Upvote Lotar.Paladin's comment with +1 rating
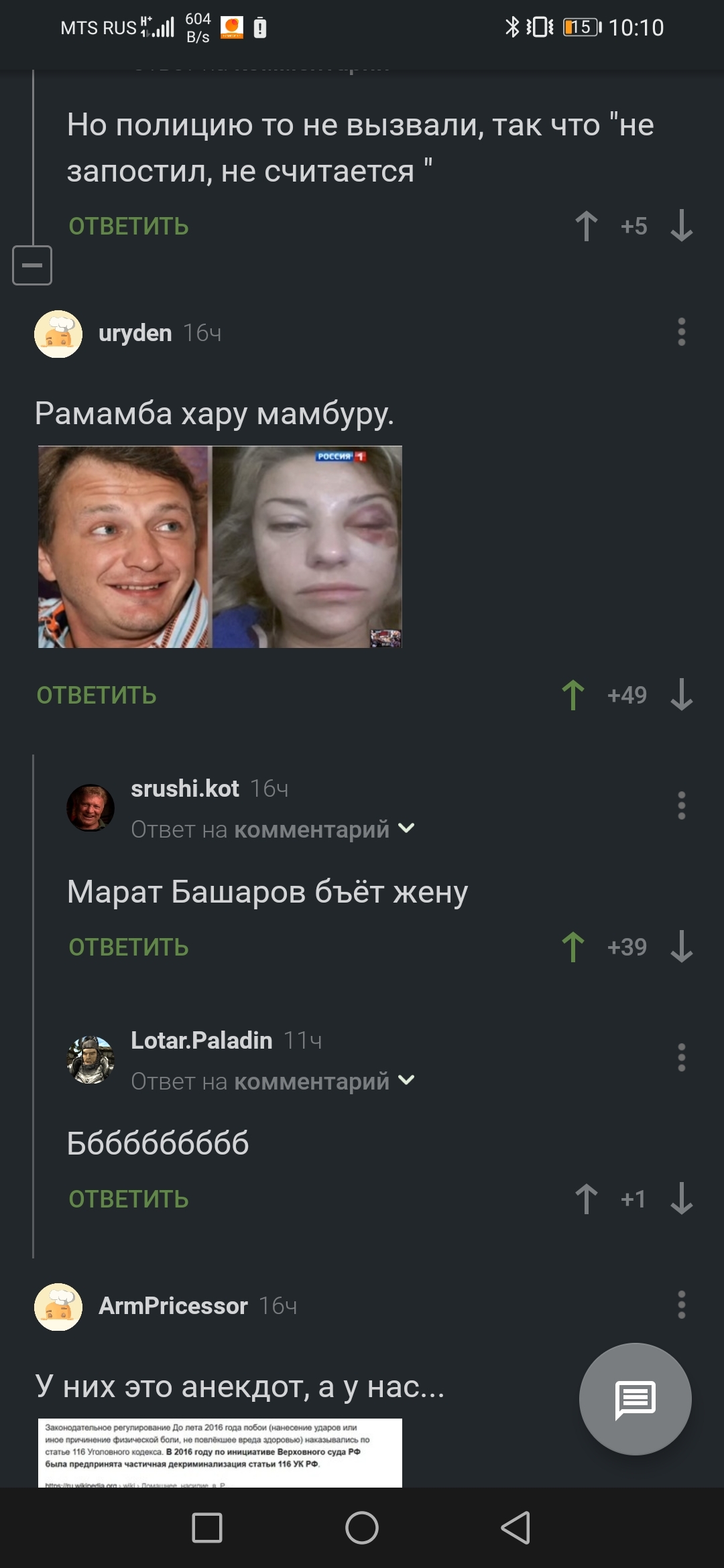Screen dimensions: 724x1568 pos(587,1199)
